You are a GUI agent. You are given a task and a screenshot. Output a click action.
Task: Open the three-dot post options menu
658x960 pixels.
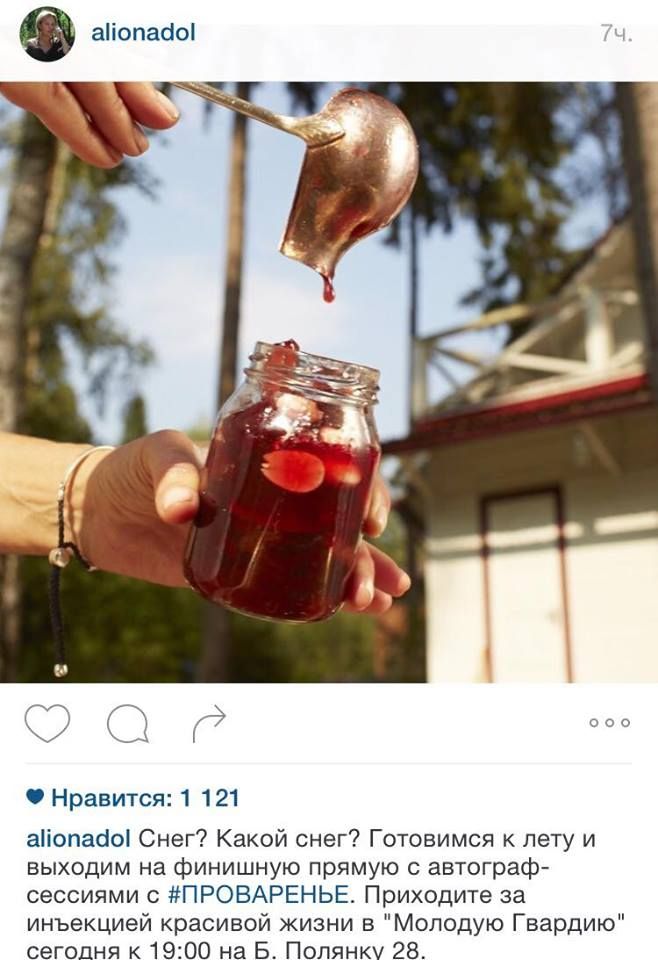coord(609,723)
